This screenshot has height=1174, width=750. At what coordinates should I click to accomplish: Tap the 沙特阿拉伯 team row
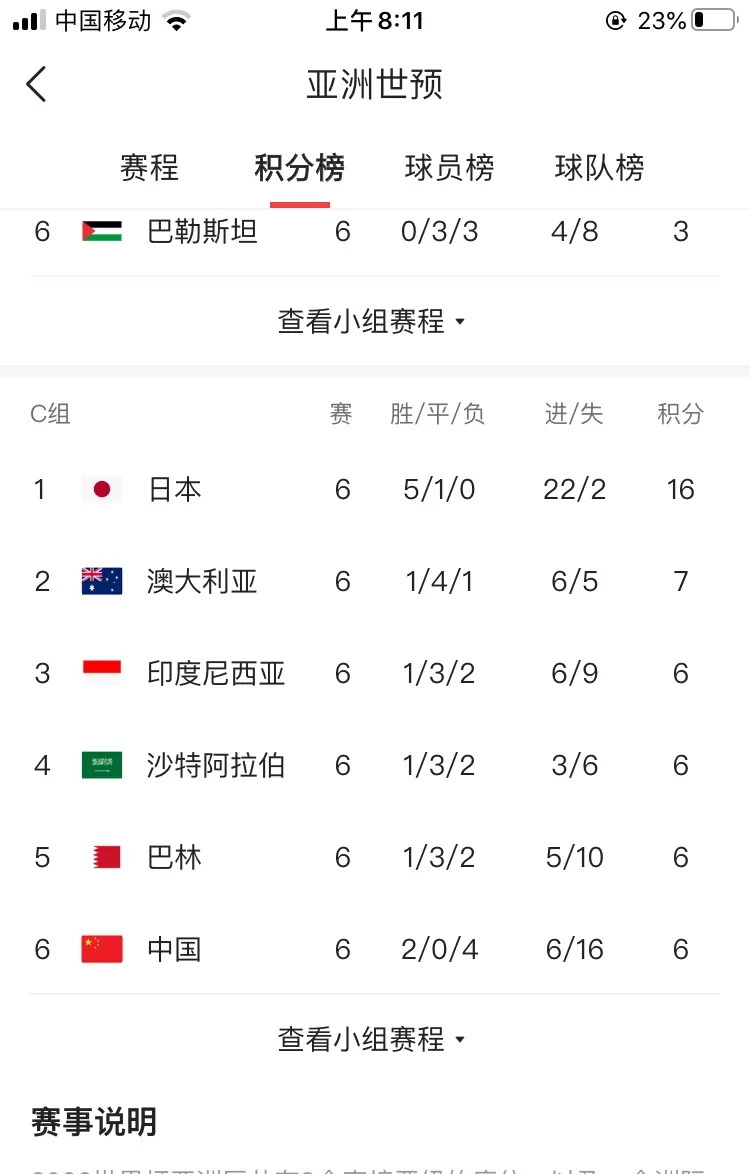click(x=216, y=765)
